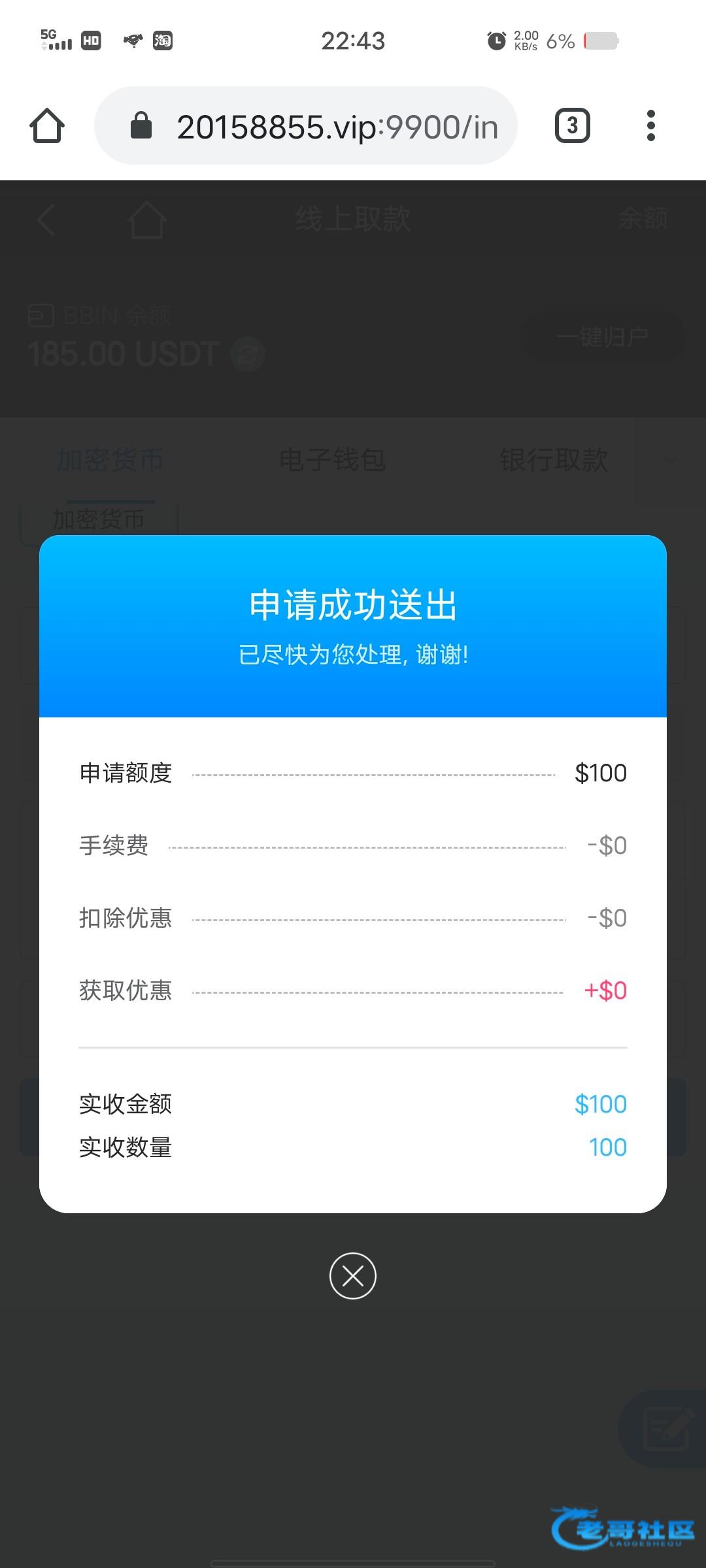Viewport: 706px width, 1568px height.
Task: Open the browser tab switcher
Action: point(572,125)
